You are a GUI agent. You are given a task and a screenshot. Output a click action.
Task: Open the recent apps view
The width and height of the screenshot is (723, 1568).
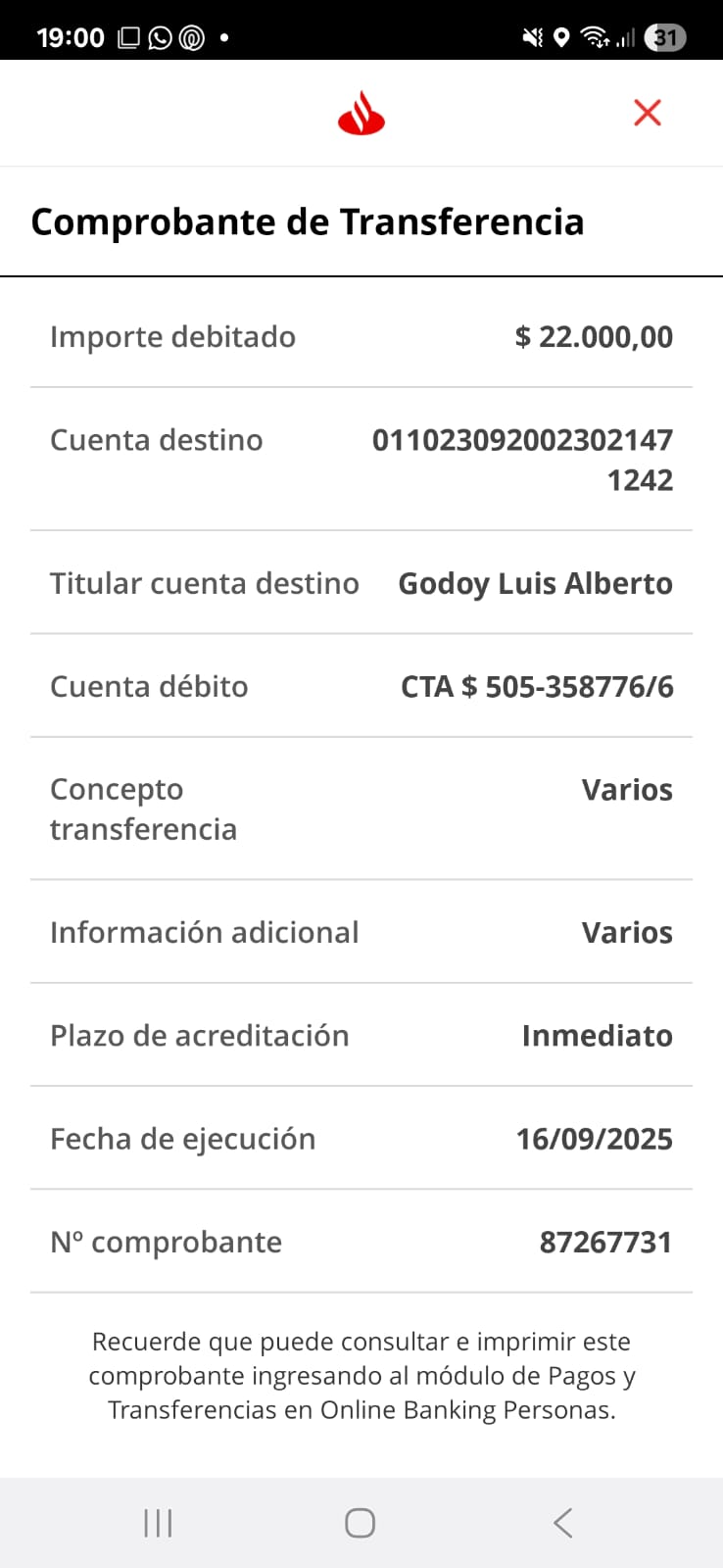coord(158,1523)
